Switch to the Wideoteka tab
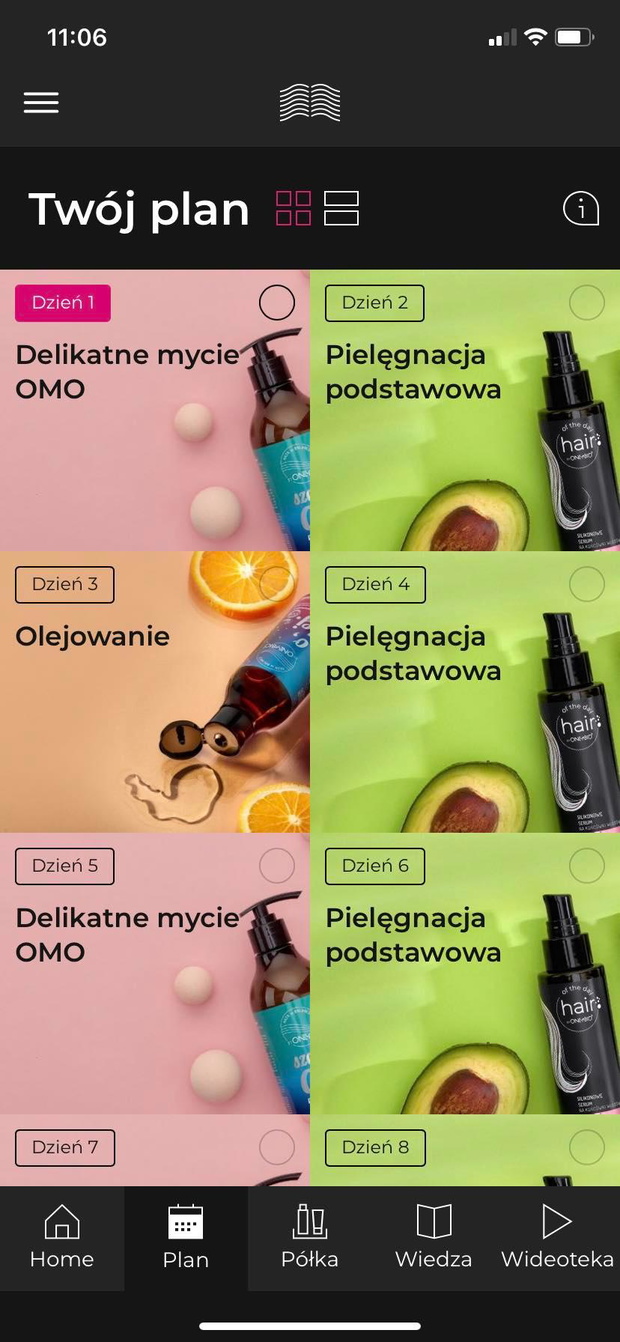 557,1237
